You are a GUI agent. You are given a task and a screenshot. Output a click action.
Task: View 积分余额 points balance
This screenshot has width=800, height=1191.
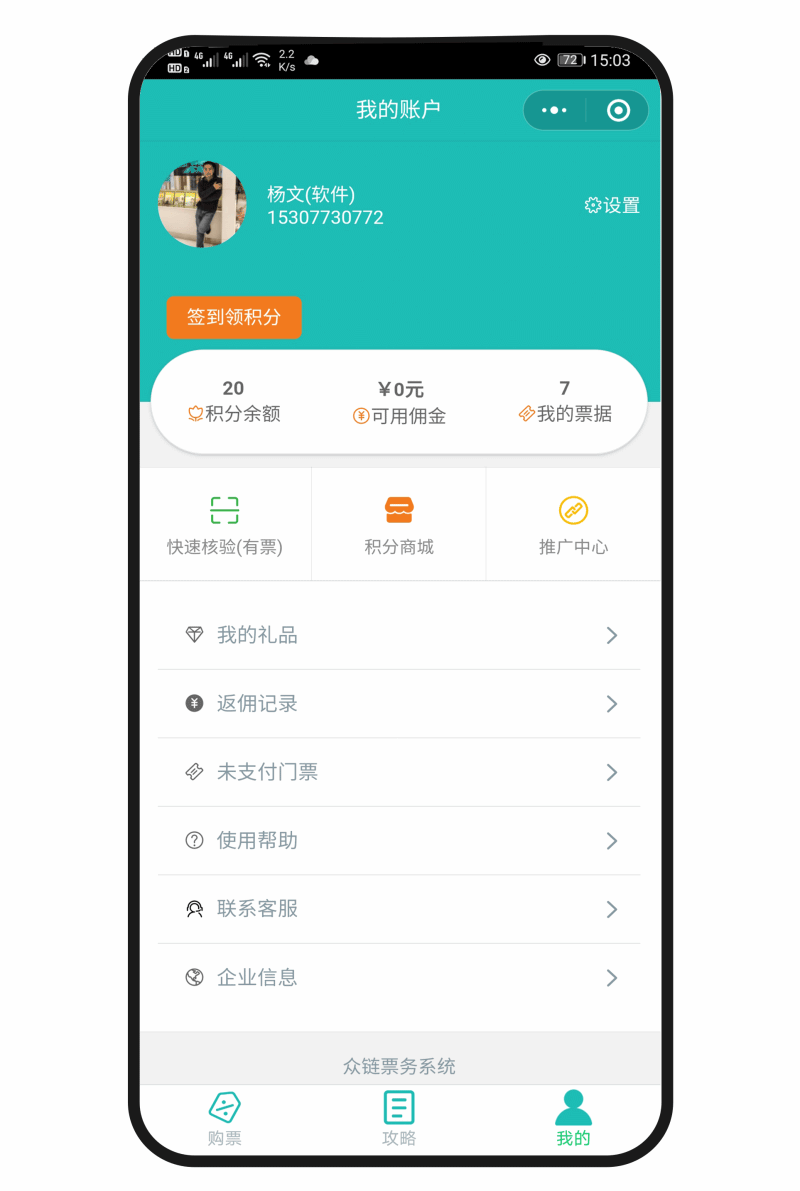coord(233,402)
